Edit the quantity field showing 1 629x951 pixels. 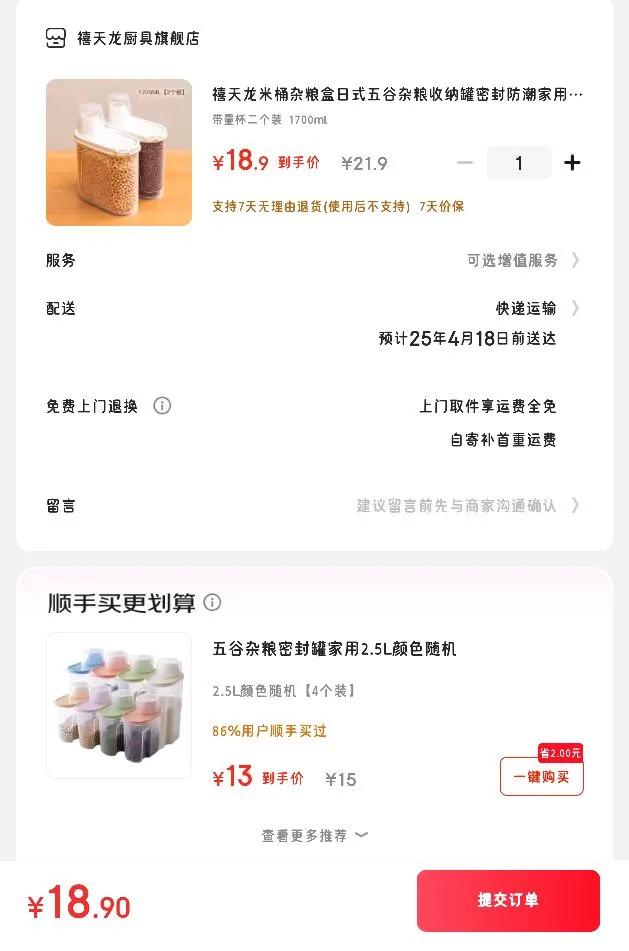(x=518, y=163)
